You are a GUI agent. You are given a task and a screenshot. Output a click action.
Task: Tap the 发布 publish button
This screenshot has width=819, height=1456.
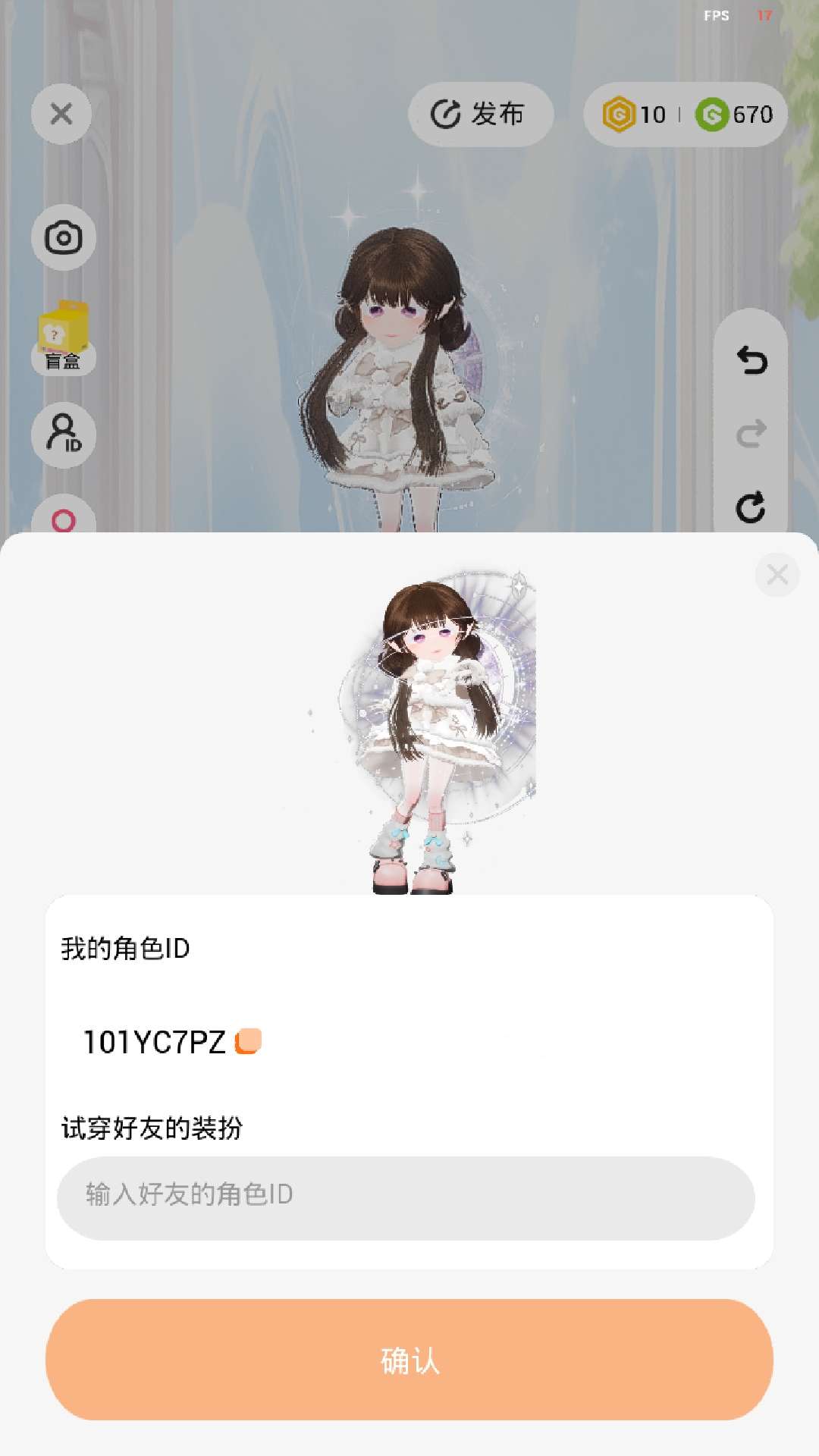click(480, 115)
